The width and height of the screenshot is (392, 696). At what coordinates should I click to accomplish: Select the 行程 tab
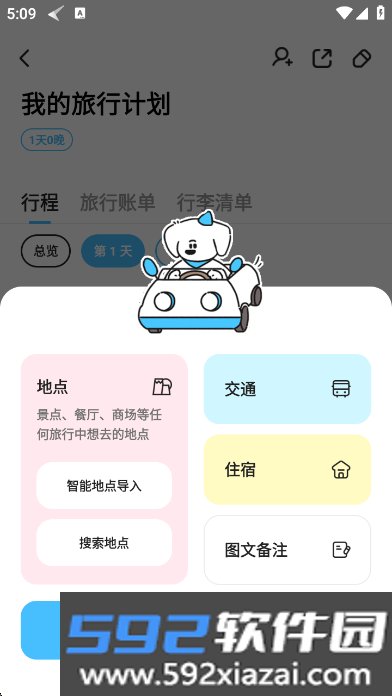[40, 202]
